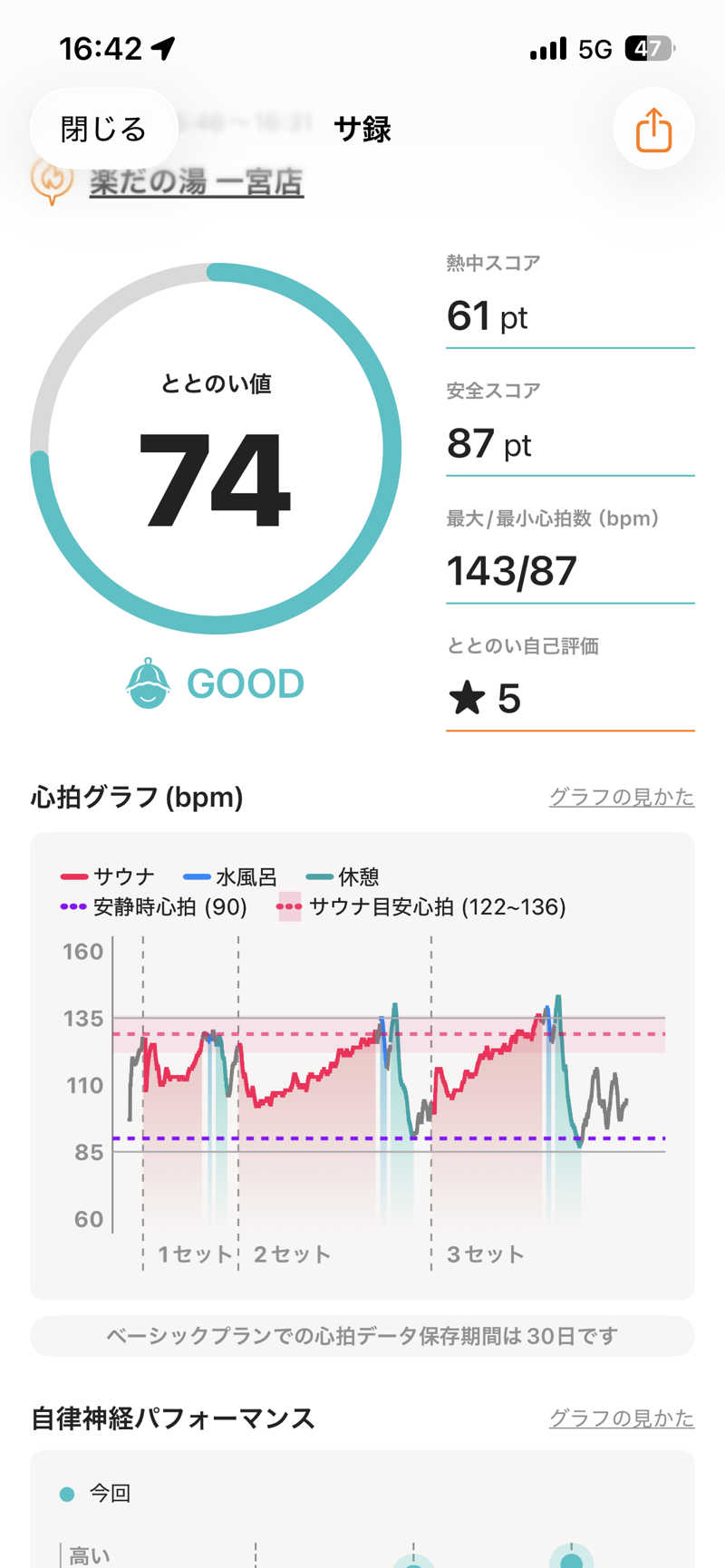
Task: Open the 楽だの湯 一宮店 facility link
Action: click(196, 182)
